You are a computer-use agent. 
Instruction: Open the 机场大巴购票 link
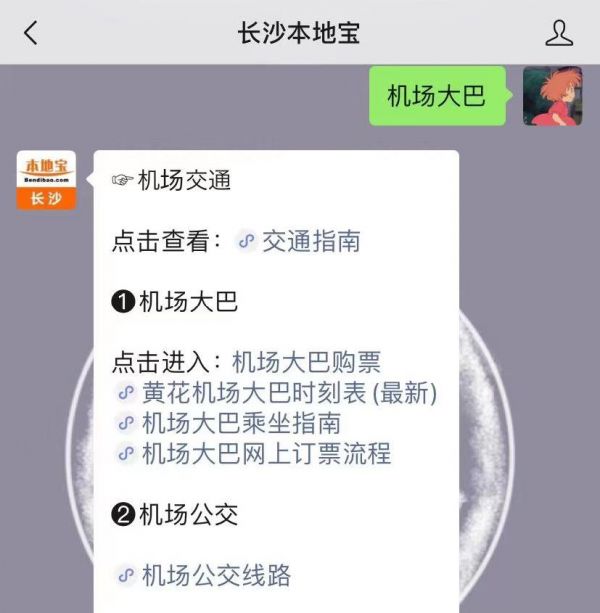[306, 362]
